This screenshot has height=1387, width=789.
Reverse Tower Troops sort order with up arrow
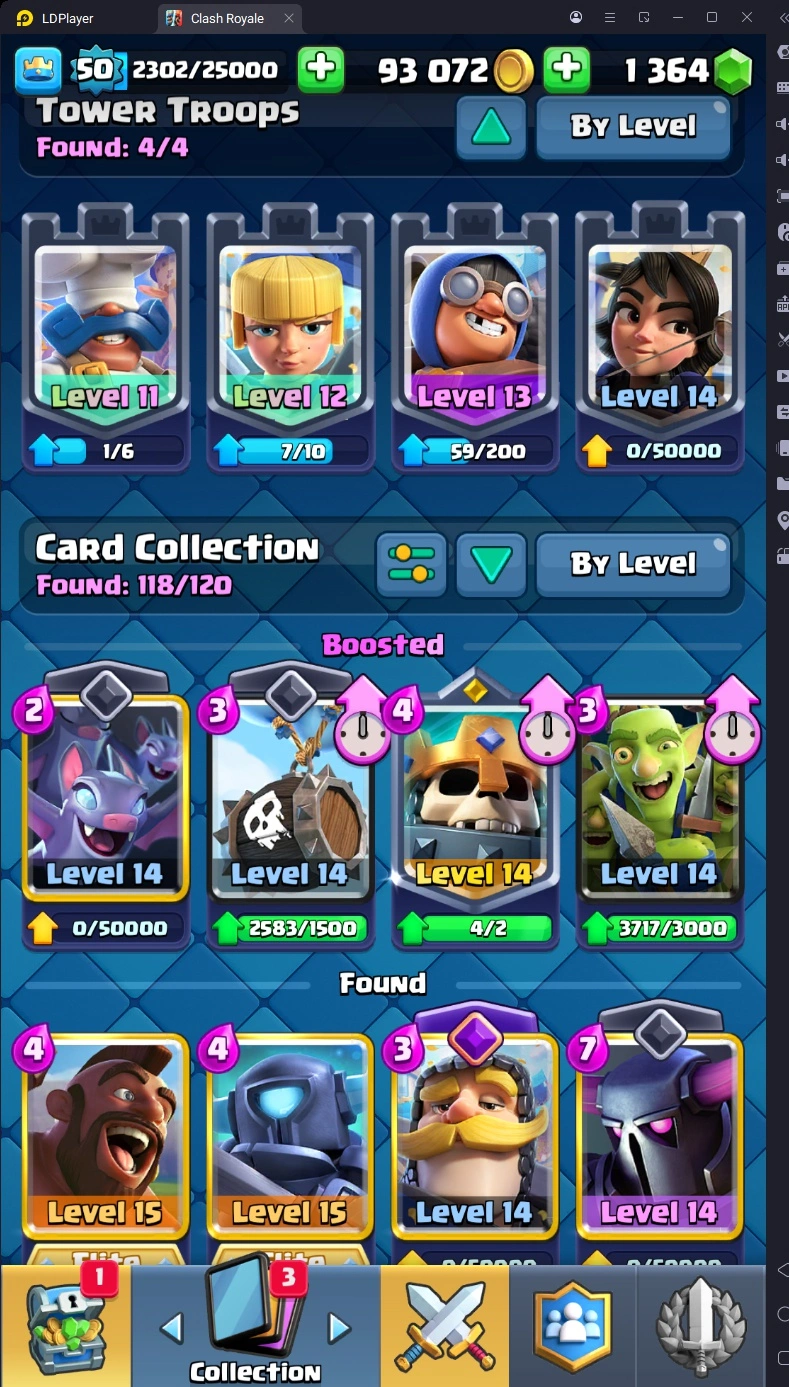[x=491, y=126]
